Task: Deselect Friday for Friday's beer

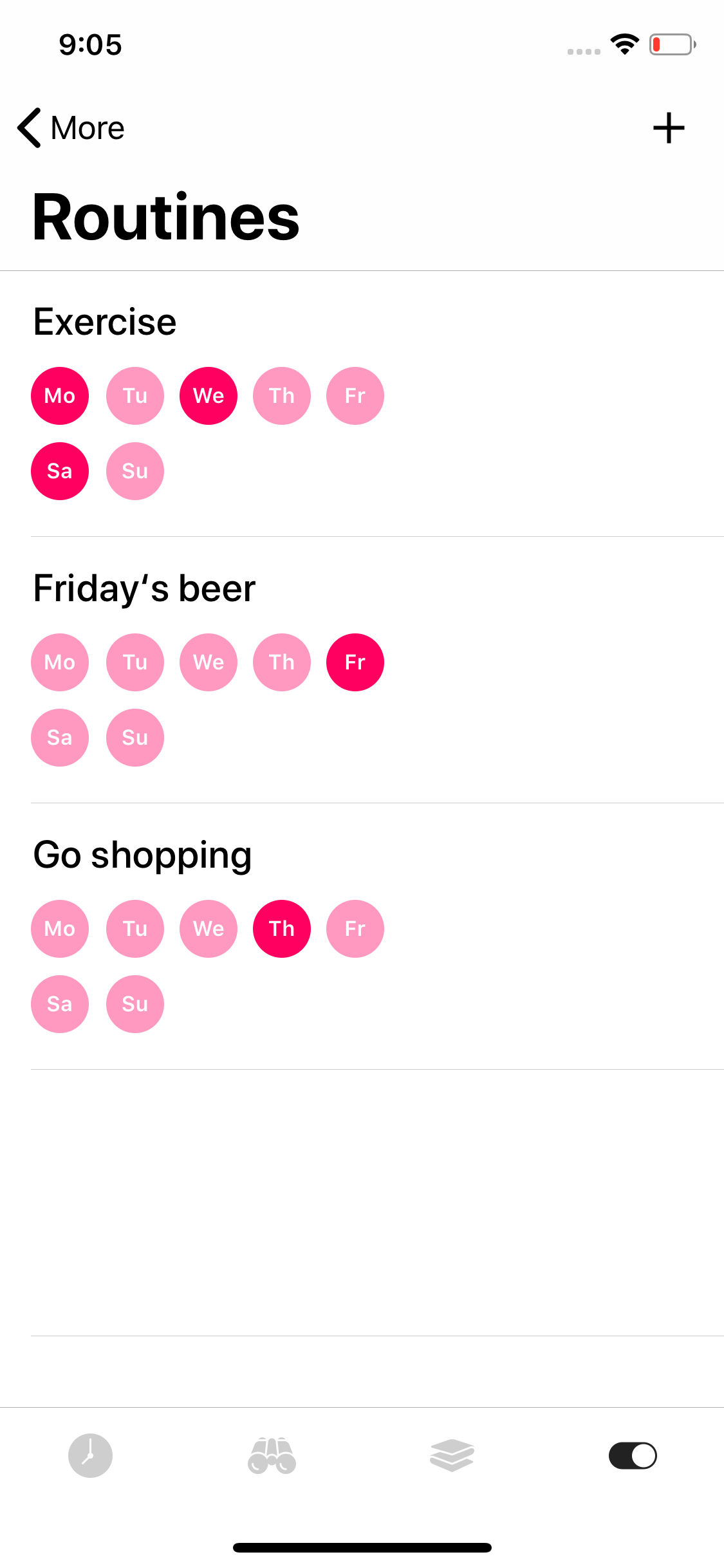Action: (x=355, y=662)
